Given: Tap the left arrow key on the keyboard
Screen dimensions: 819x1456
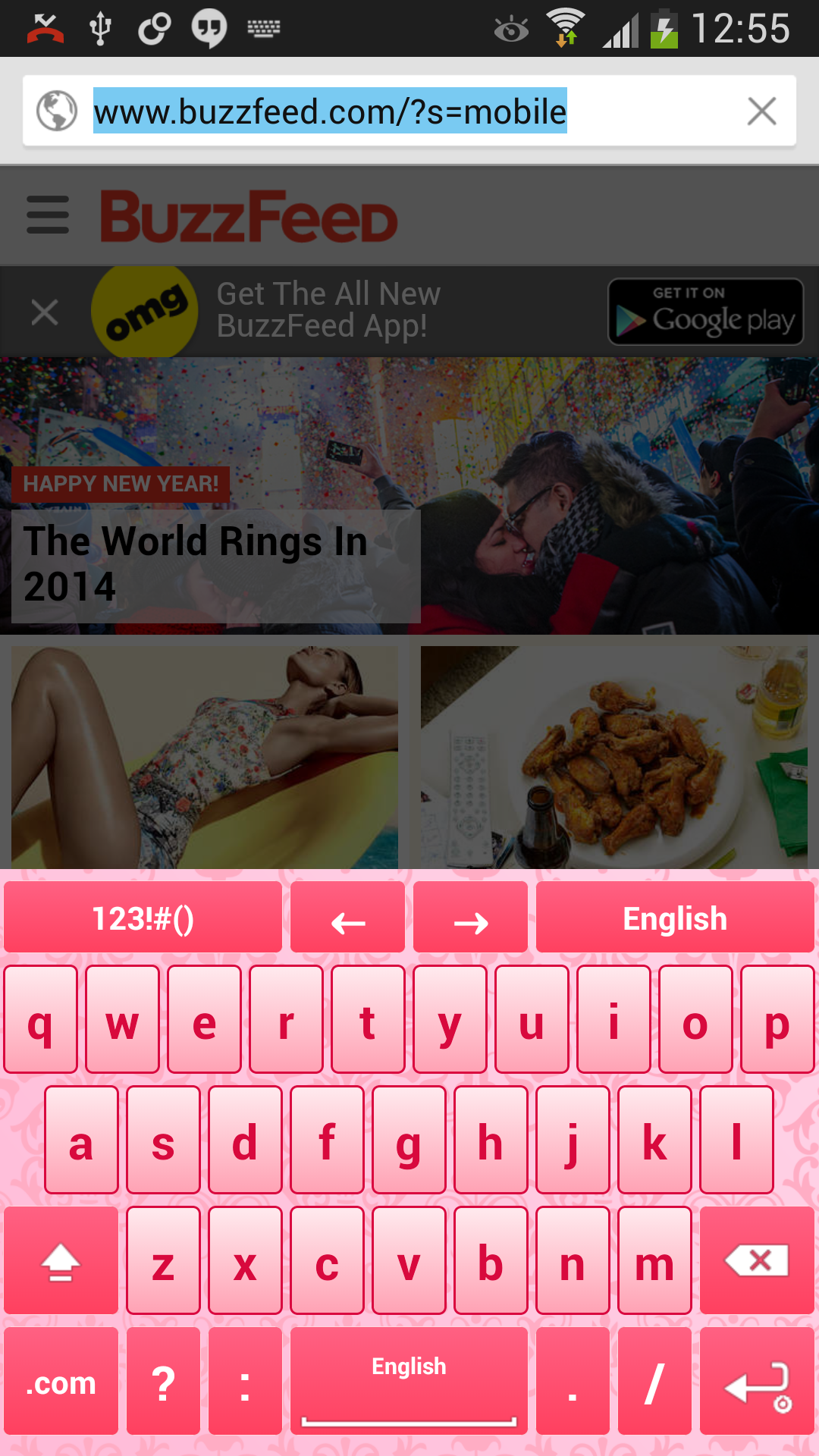Looking at the screenshot, I should tap(347, 917).
